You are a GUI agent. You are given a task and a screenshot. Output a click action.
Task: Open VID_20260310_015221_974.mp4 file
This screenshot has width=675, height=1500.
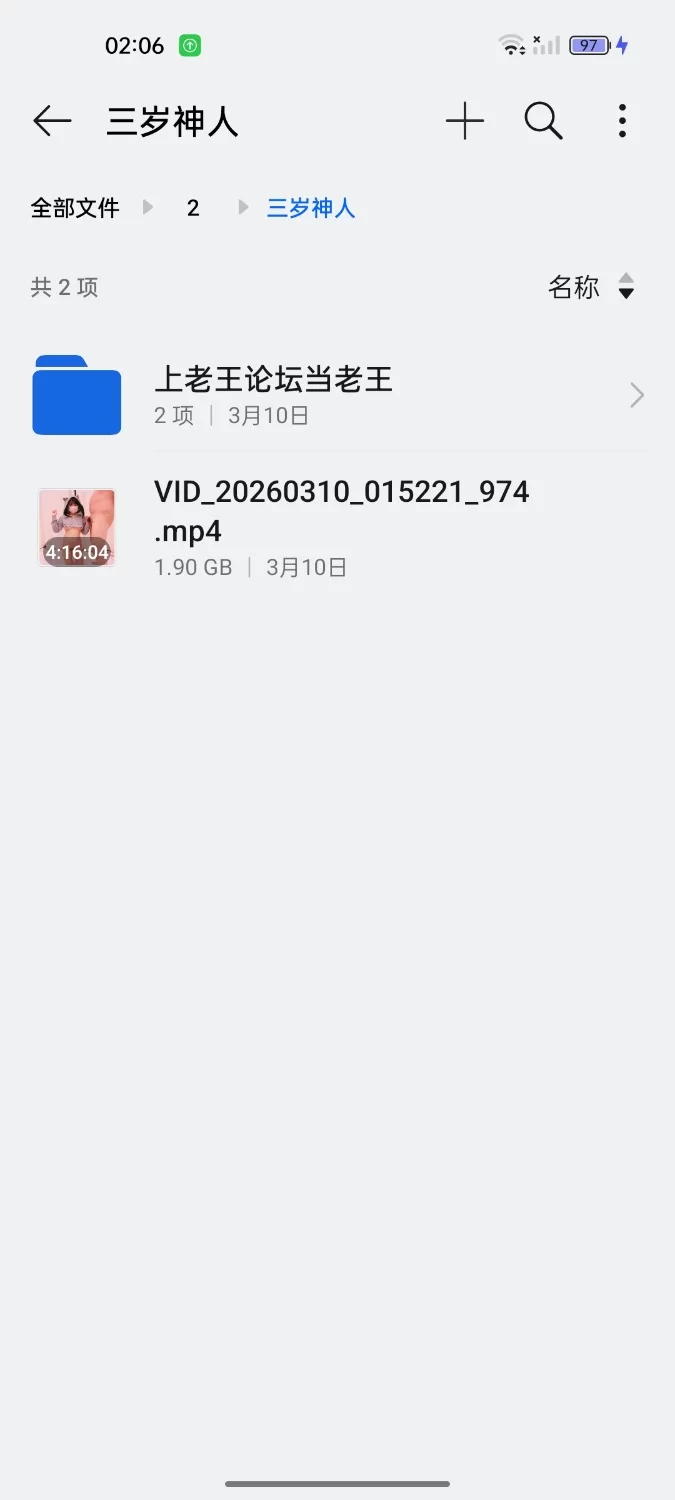click(340, 527)
